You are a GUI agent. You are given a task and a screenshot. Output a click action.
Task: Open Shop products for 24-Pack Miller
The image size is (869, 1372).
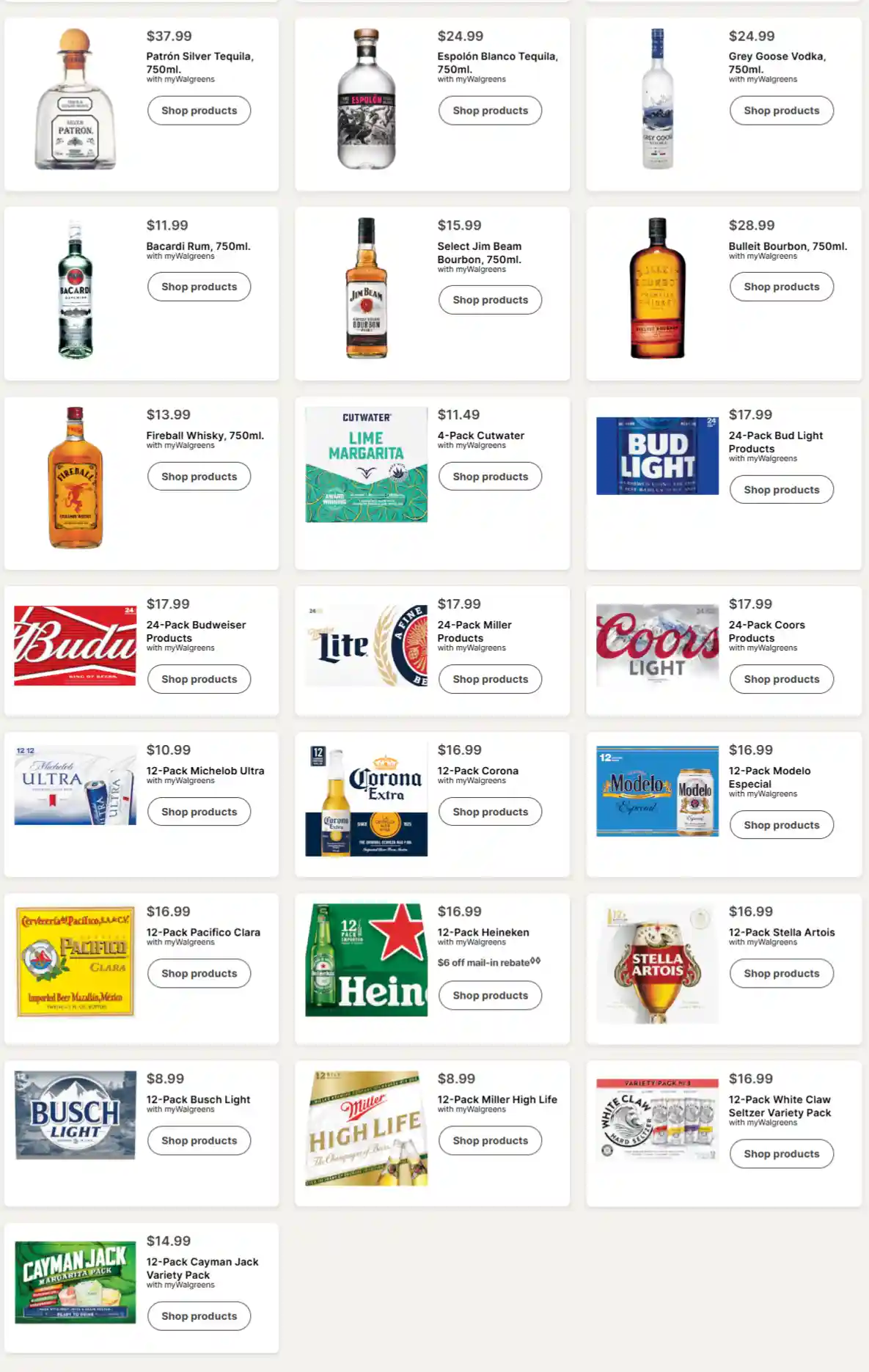490,679
